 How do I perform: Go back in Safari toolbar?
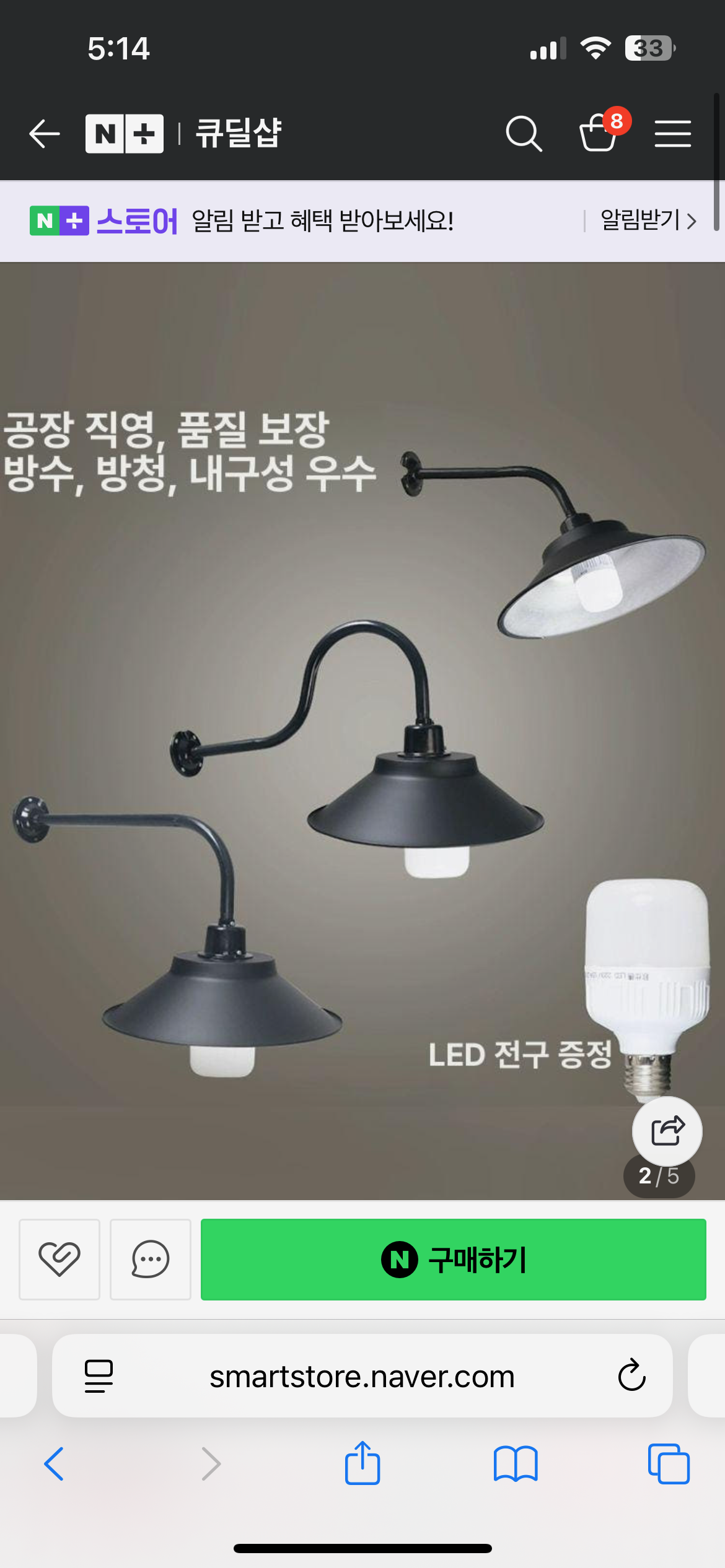[x=54, y=1464]
